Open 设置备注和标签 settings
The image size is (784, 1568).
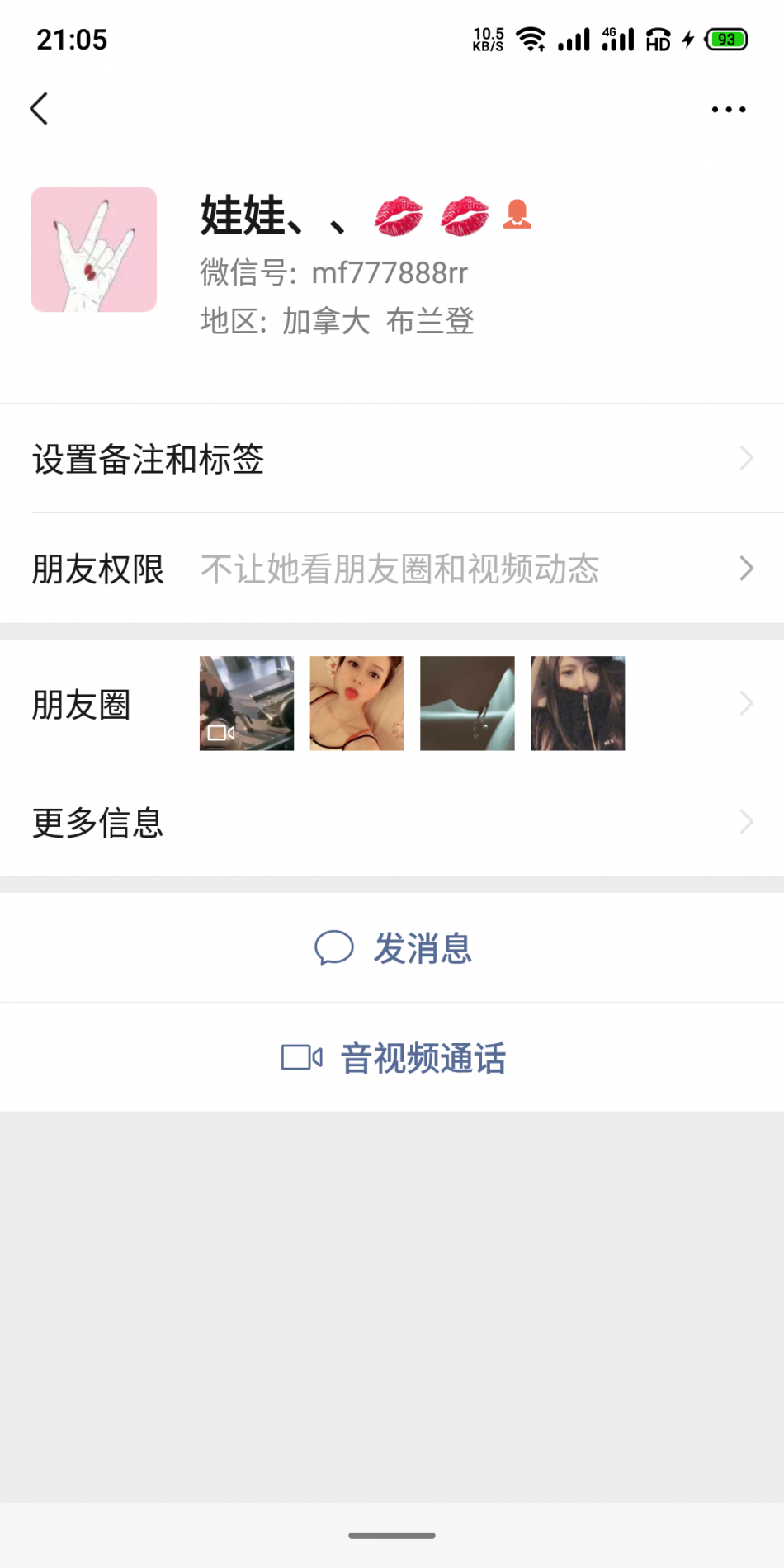point(392,459)
